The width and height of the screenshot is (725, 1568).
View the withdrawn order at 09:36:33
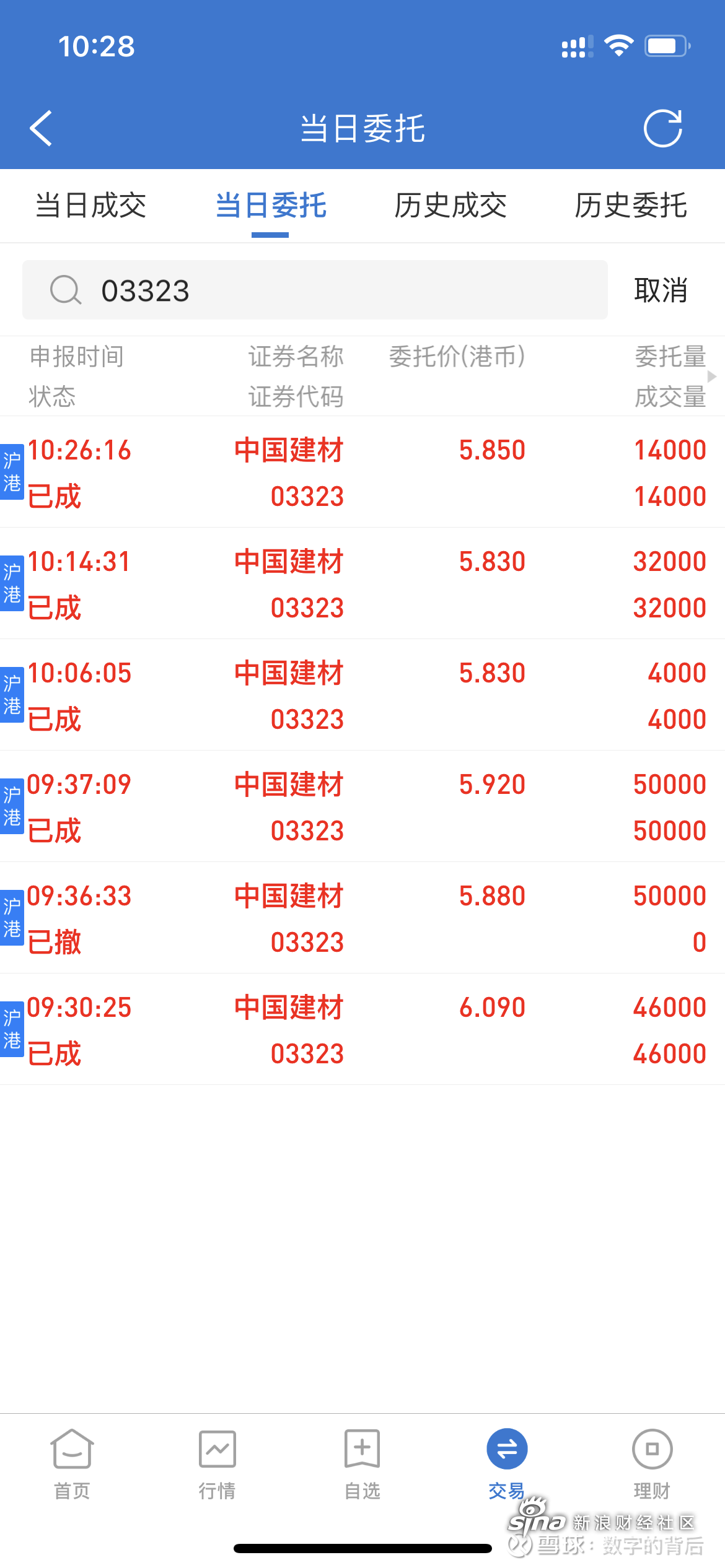click(x=362, y=918)
